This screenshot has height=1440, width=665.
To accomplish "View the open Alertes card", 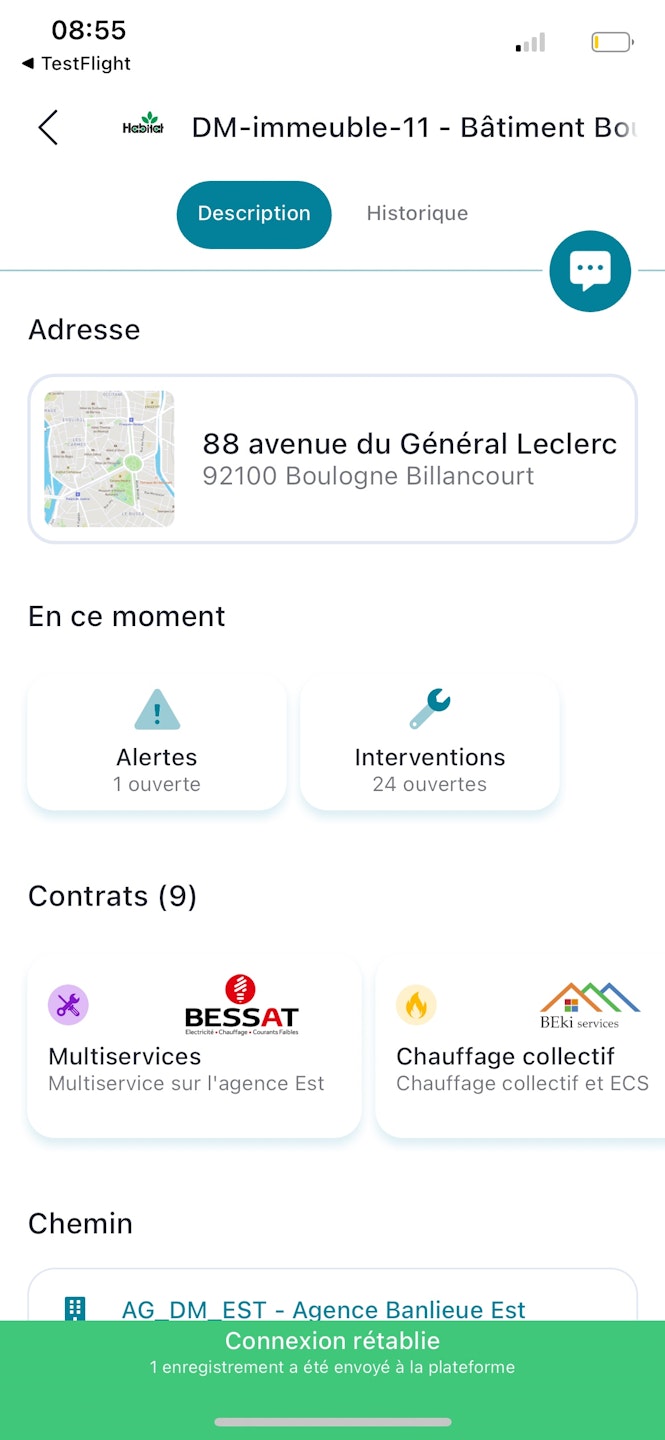I will [157, 741].
